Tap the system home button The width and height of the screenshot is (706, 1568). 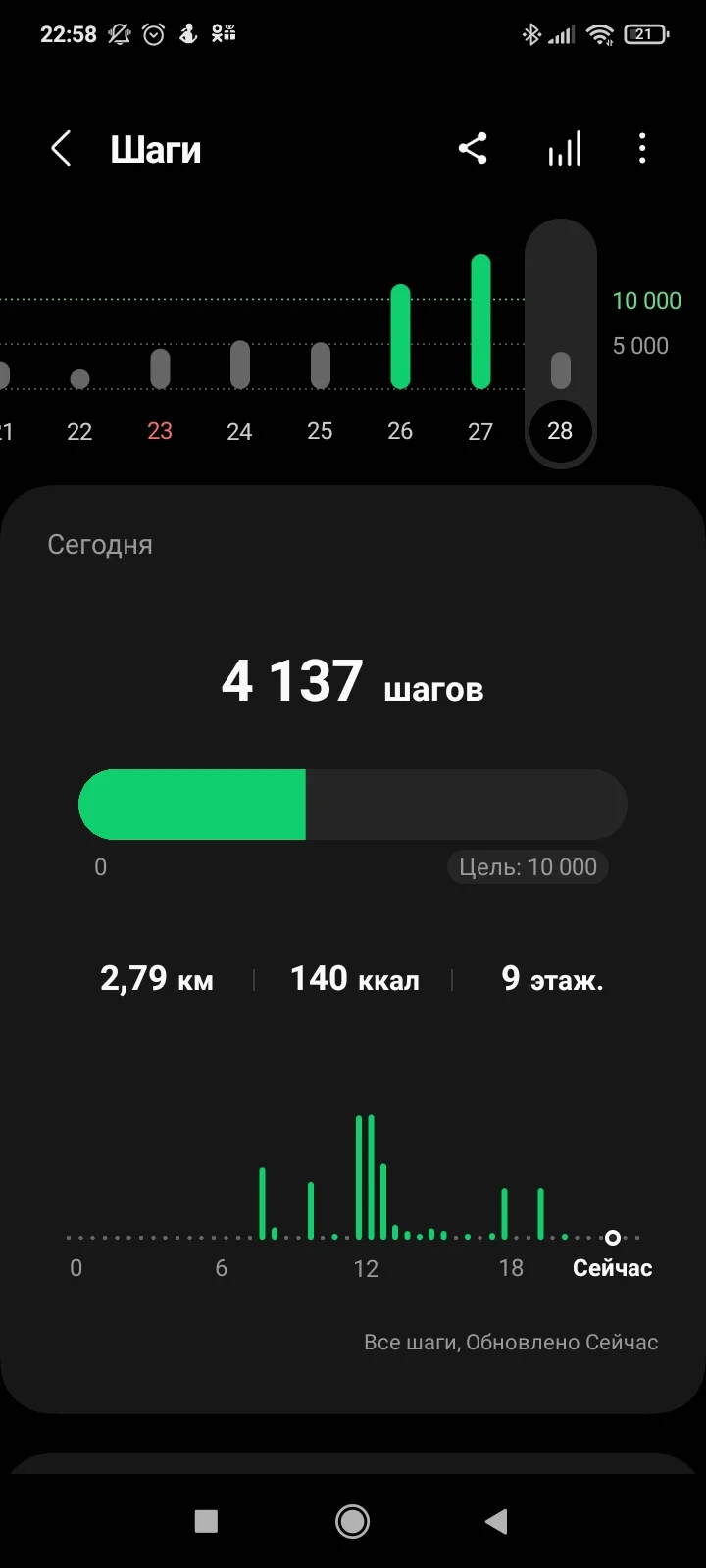[352, 1521]
